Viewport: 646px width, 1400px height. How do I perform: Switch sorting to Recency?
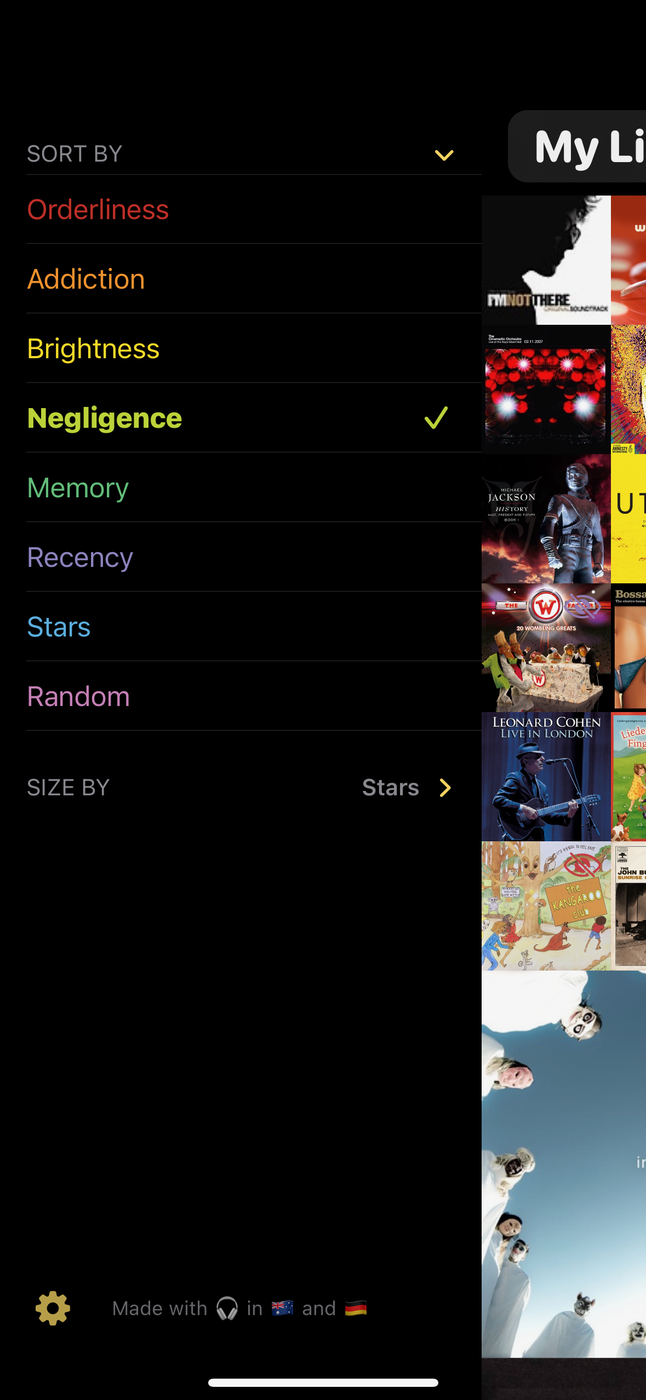click(80, 557)
